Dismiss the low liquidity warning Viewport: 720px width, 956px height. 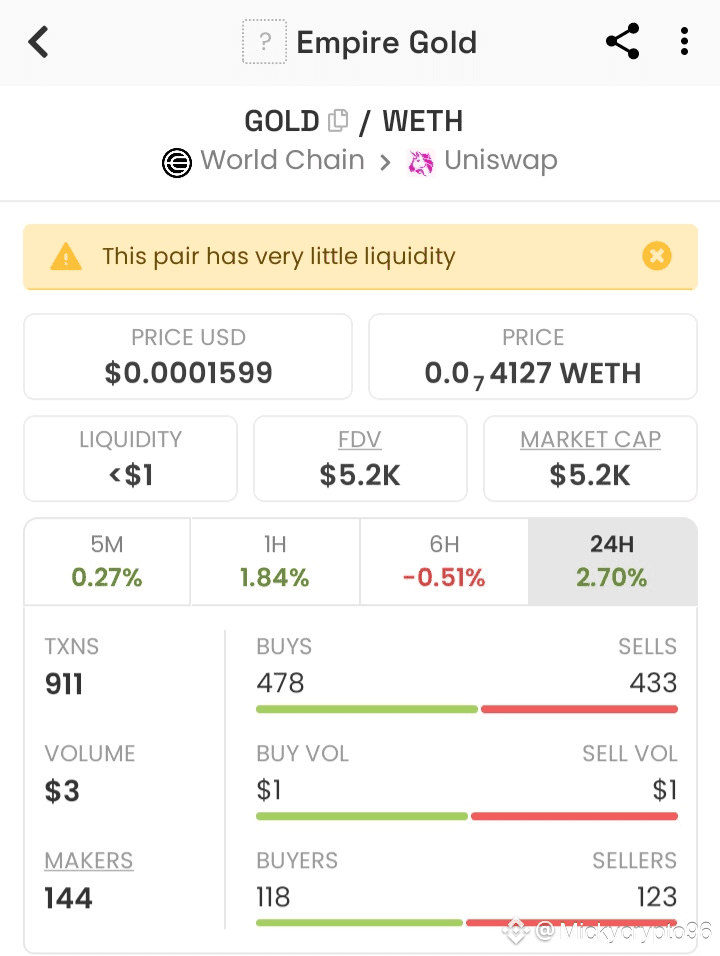(x=656, y=256)
